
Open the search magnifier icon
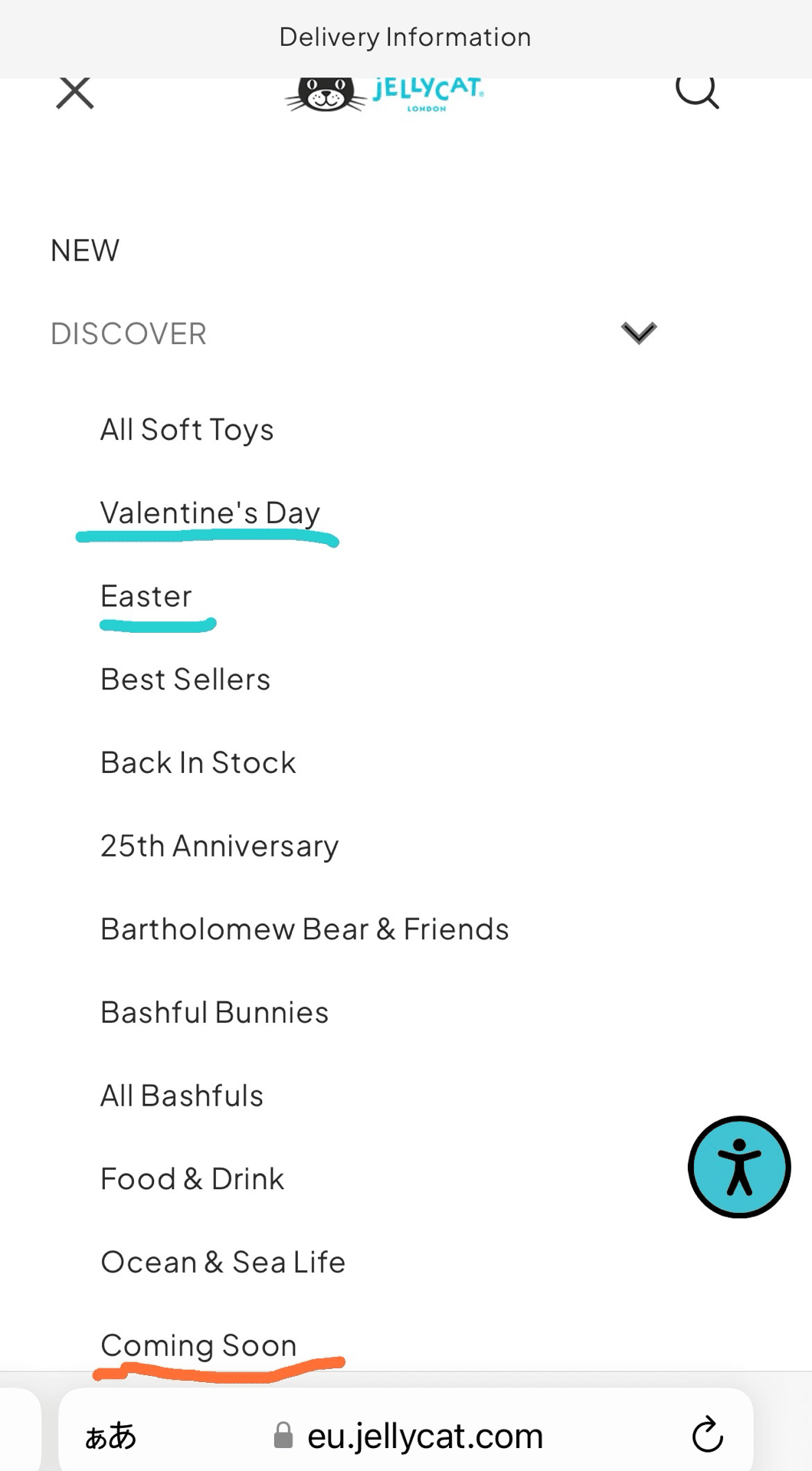[697, 92]
